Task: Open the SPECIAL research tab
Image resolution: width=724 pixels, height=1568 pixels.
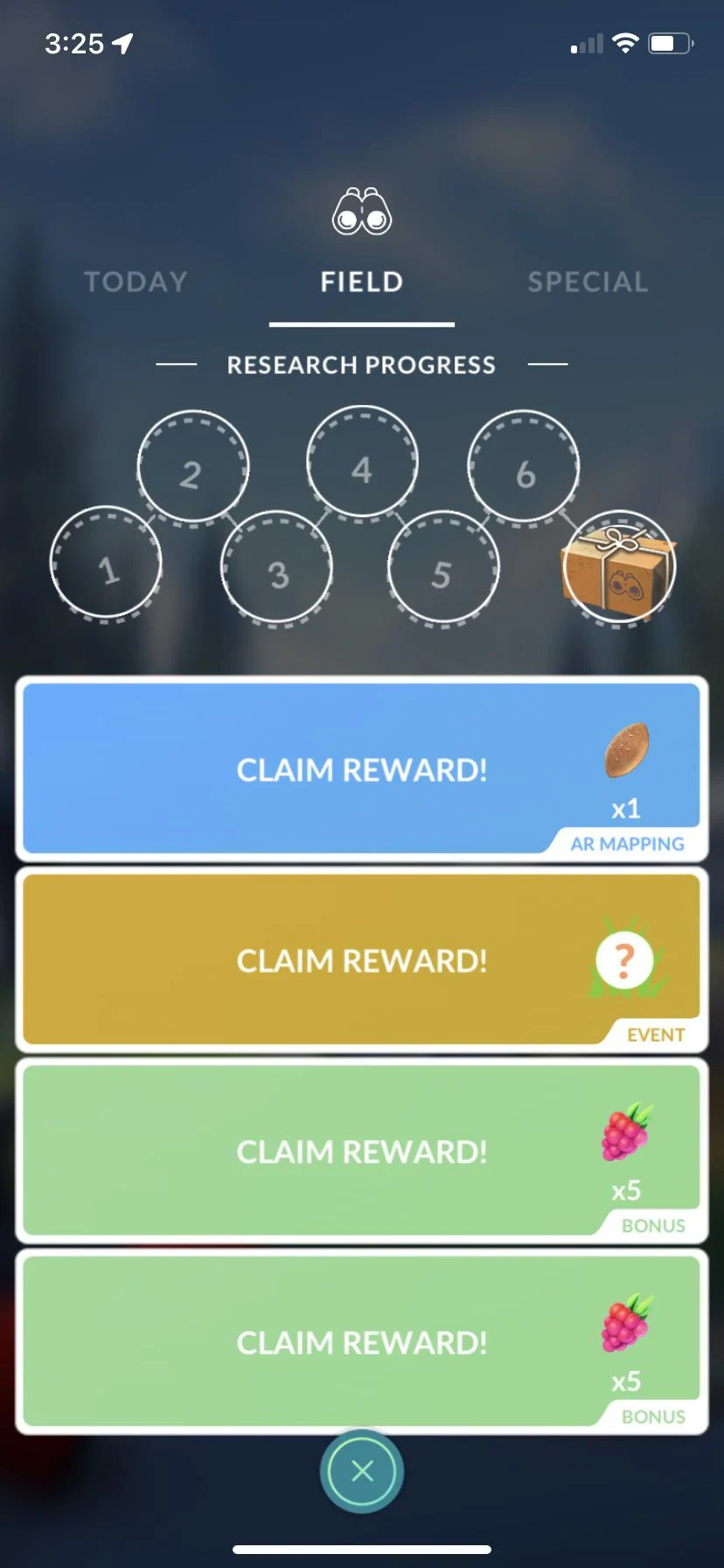Action: [588, 281]
